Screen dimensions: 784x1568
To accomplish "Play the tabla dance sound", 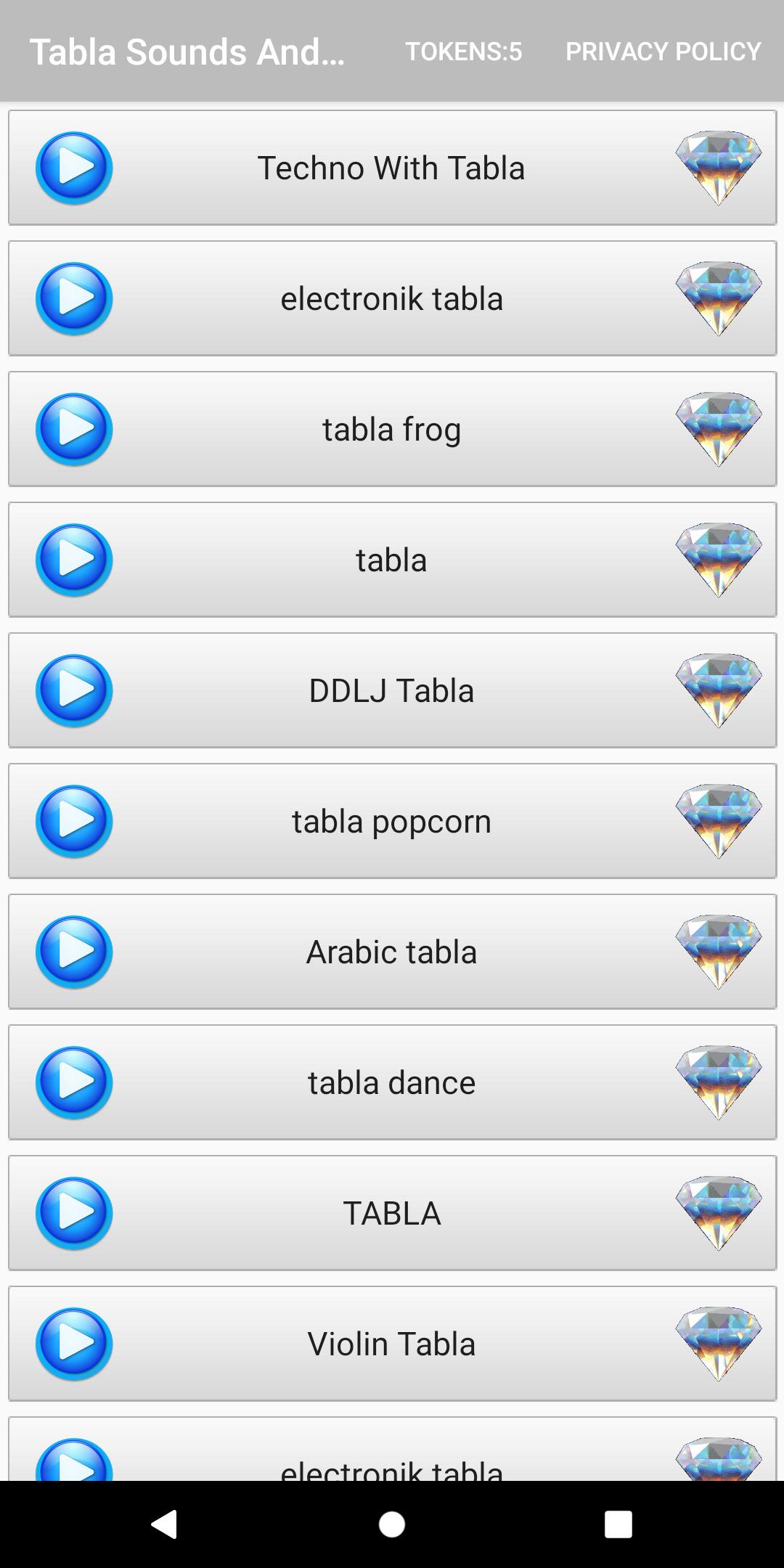I will pos(74,1082).
